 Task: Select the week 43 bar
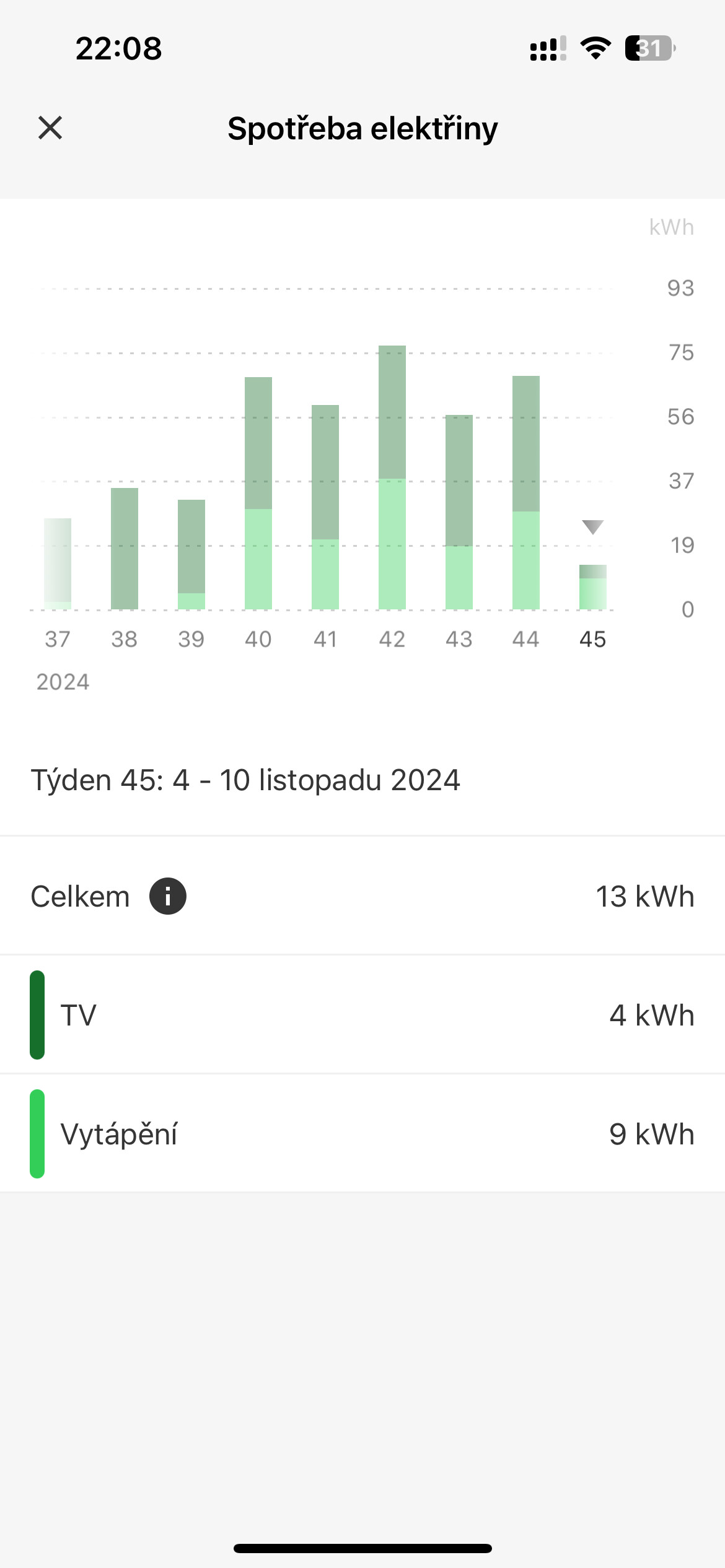pos(459,512)
